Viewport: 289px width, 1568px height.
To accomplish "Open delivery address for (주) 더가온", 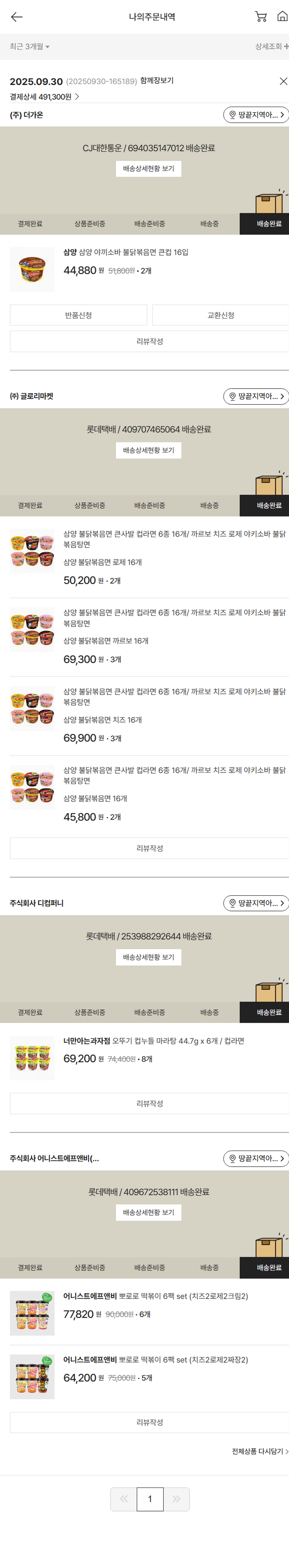I will pyautogui.click(x=255, y=114).
